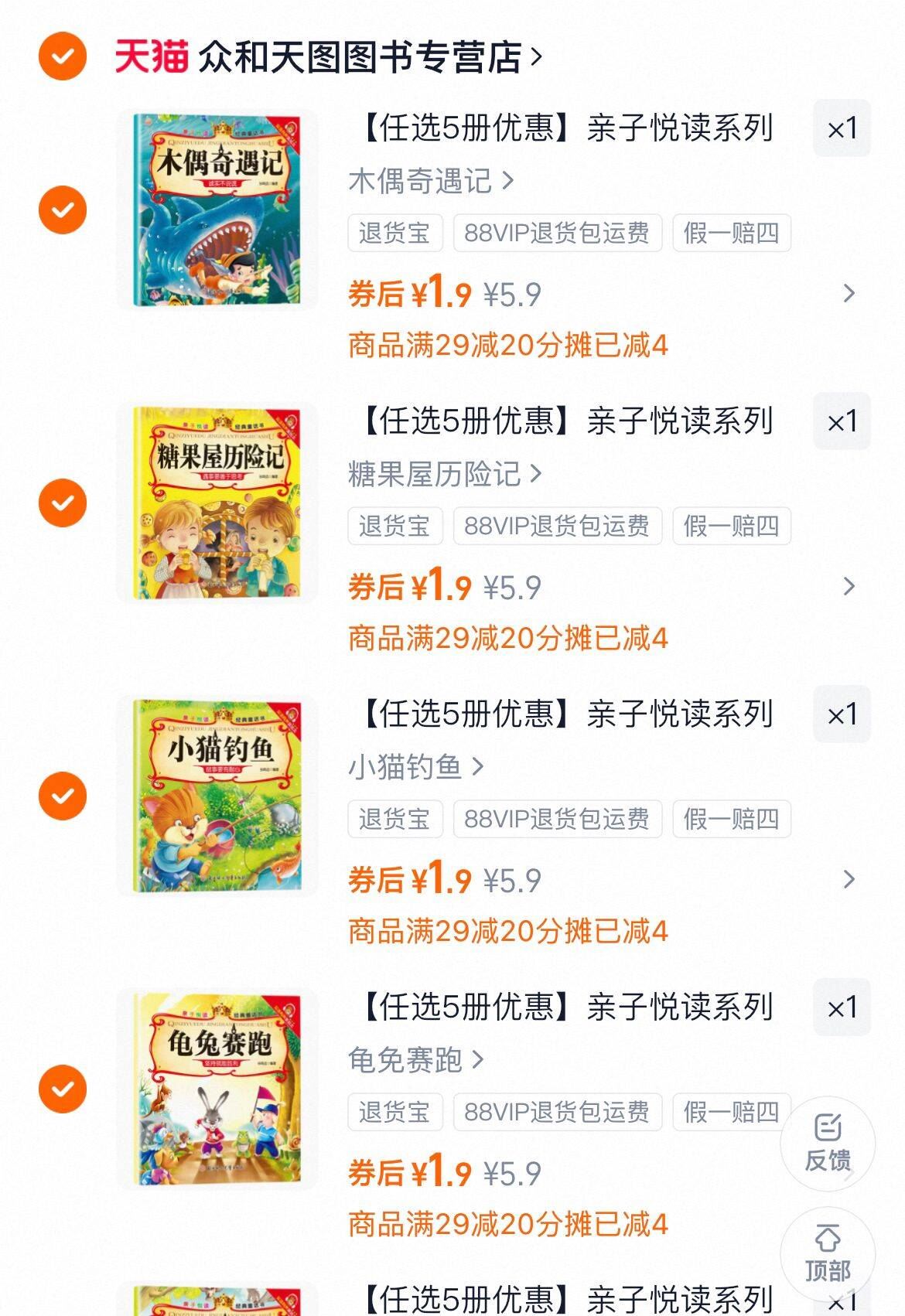Image resolution: width=905 pixels, height=1316 pixels.
Task: Click the 券后 ¥1.9 price text
Action: click(409, 294)
